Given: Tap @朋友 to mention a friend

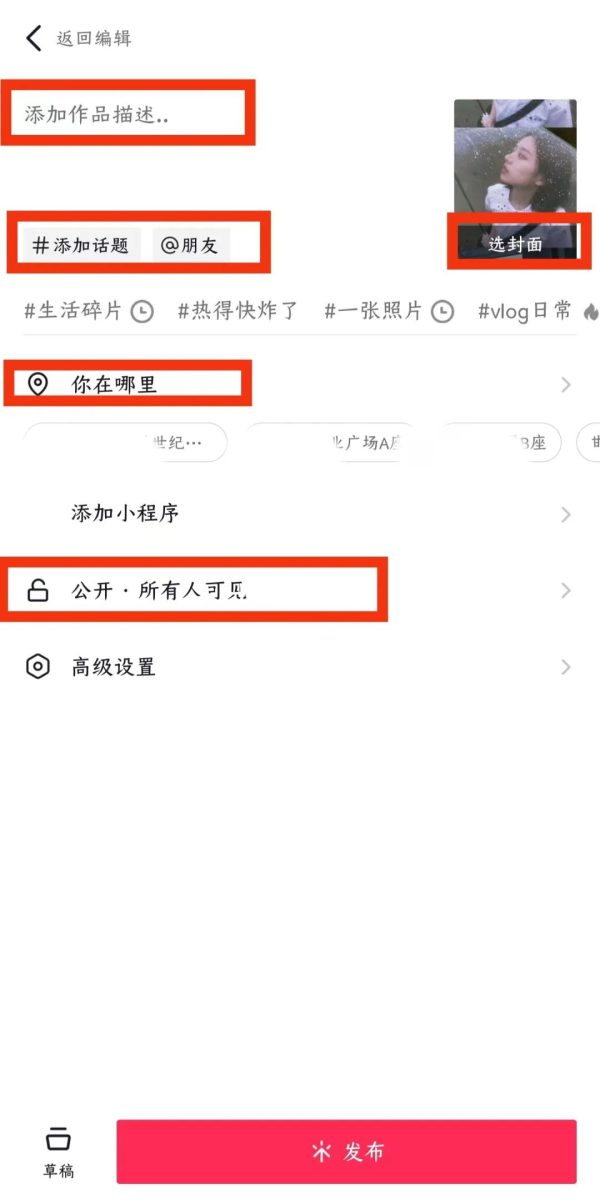Looking at the screenshot, I should tap(191, 244).
